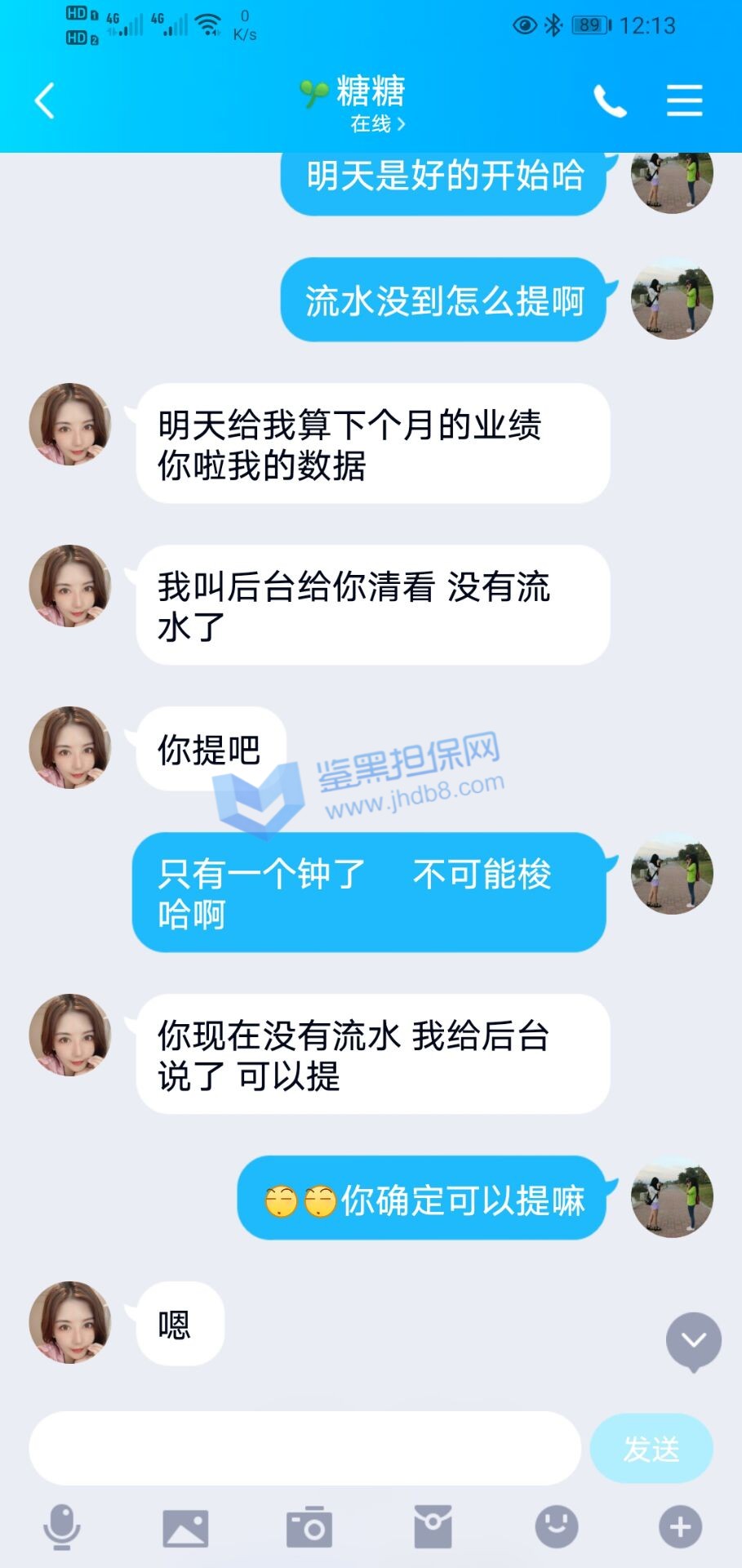Jump to the latest message arrow
Viewport: 742px width, 1568px height.
click(x=693, y=1341)
